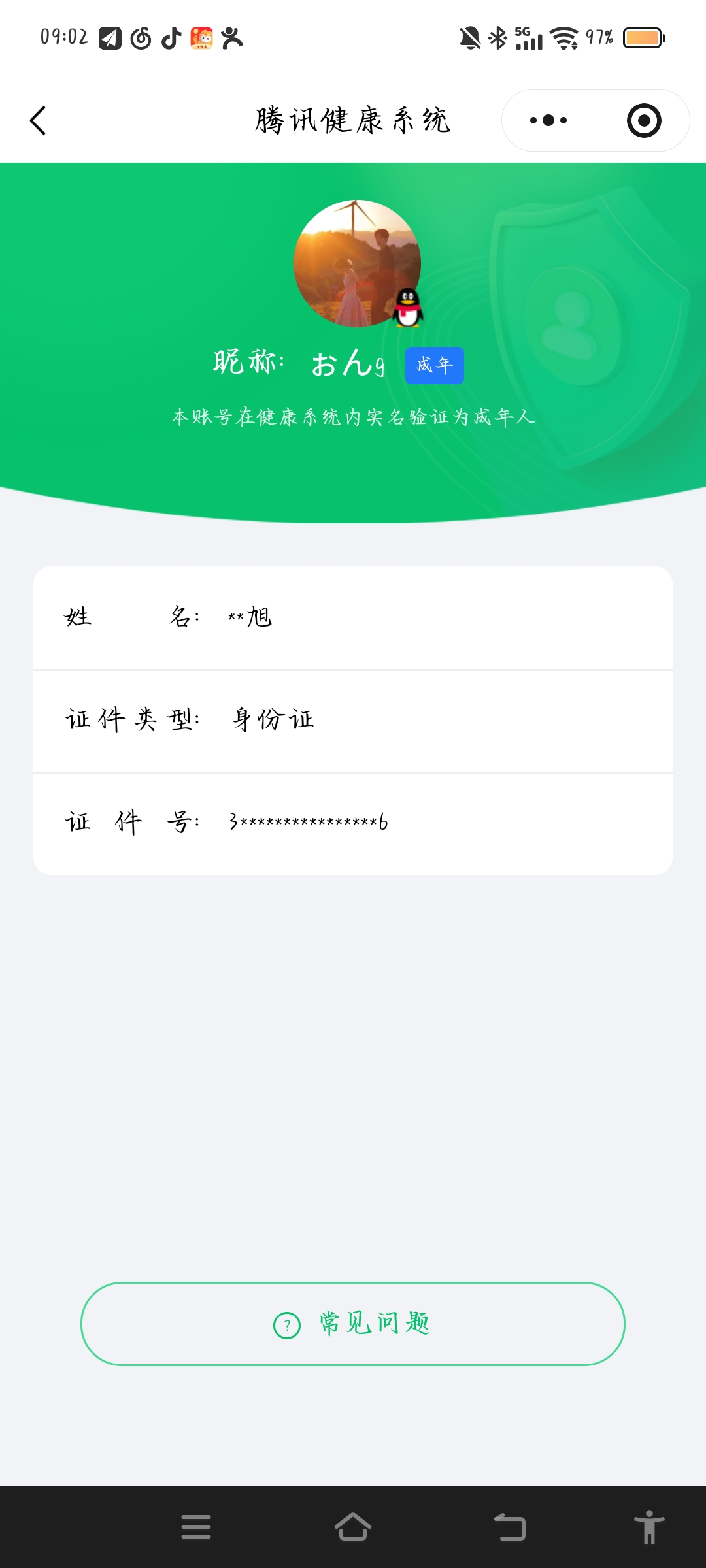This screenshot has height=1568, width=706.
Task: Open recent apps from navigation bar
Action: 196,1527
